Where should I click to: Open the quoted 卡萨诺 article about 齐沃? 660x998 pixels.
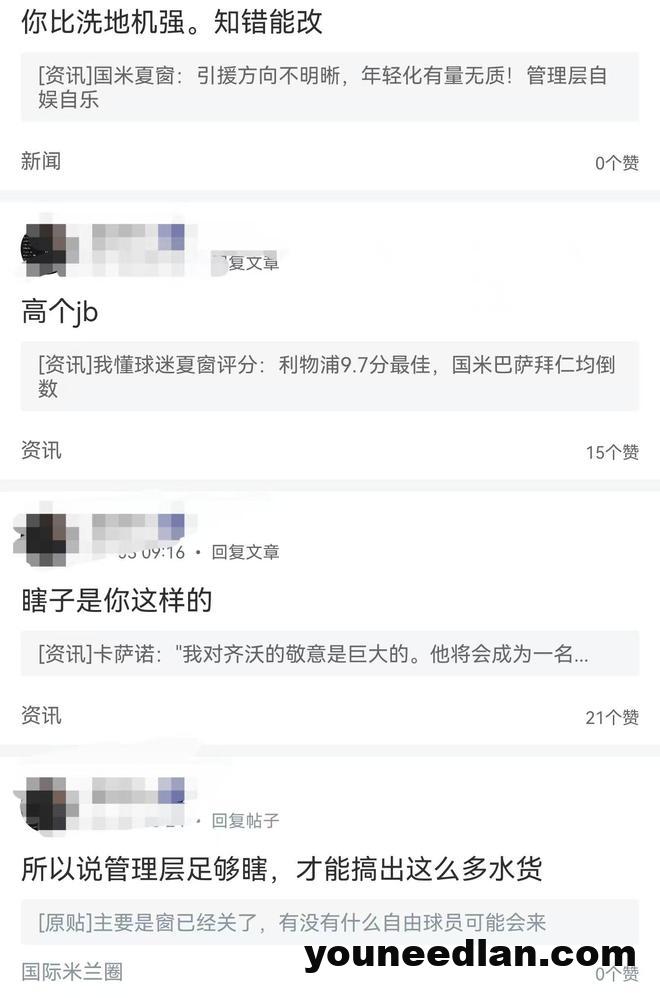point(329,655)
